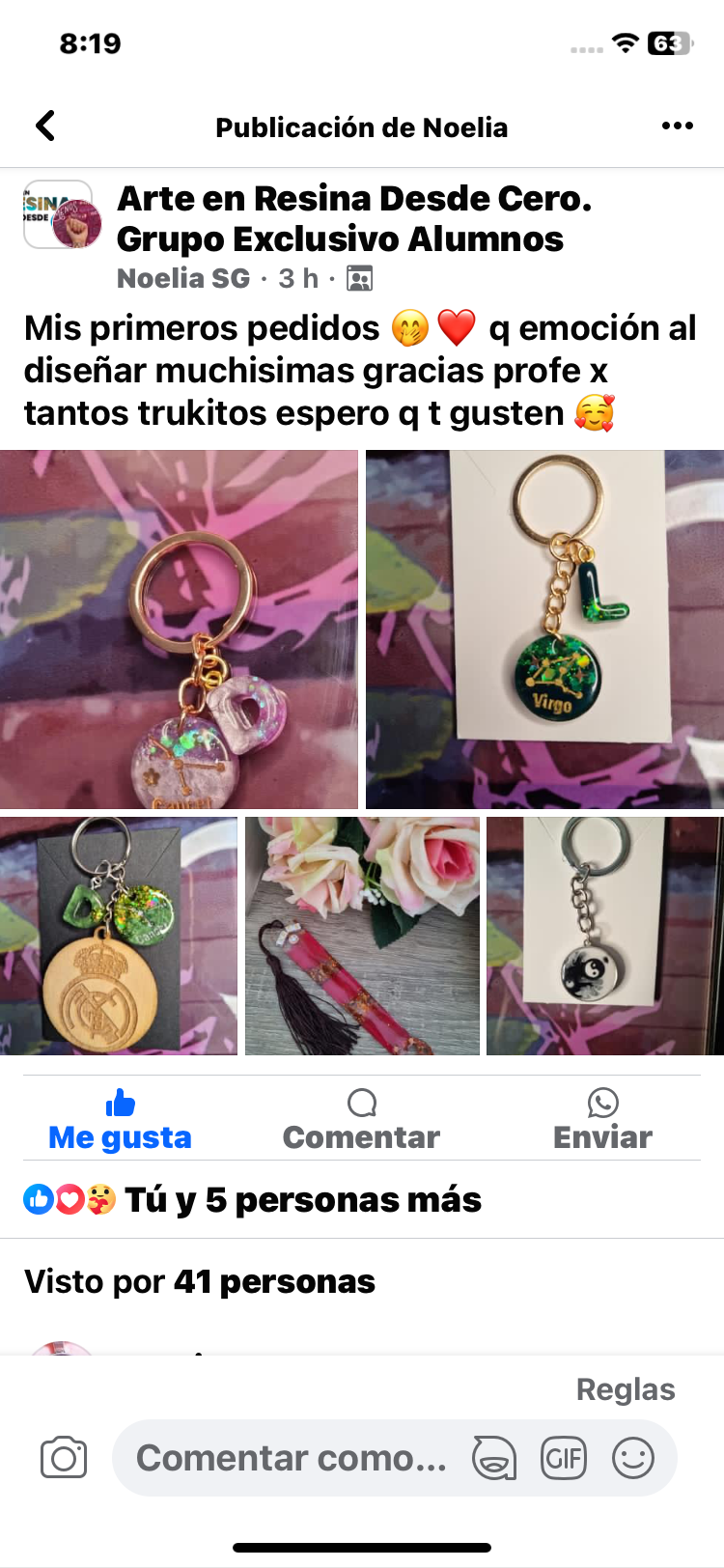Focus the Comentar como comment field
This screenshot has width=724, height=1568.
(x=290, y=1458)
